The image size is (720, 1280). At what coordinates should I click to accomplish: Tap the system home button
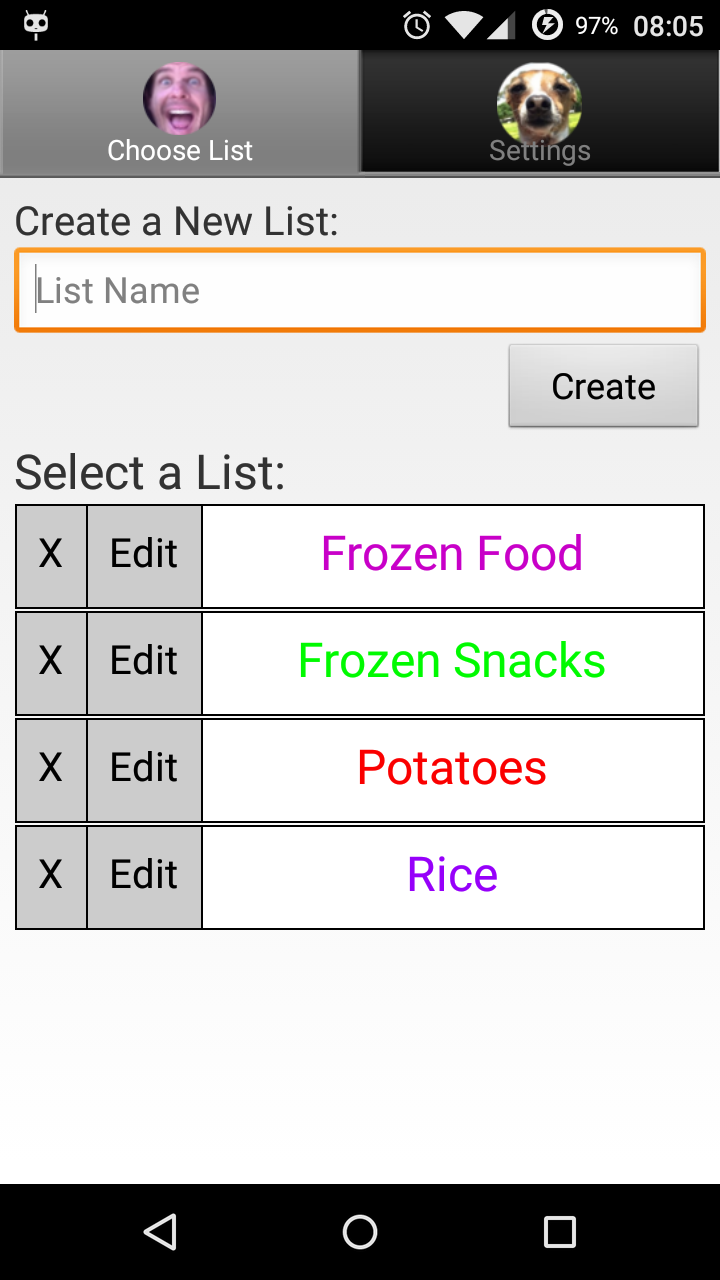(360, 1232)
